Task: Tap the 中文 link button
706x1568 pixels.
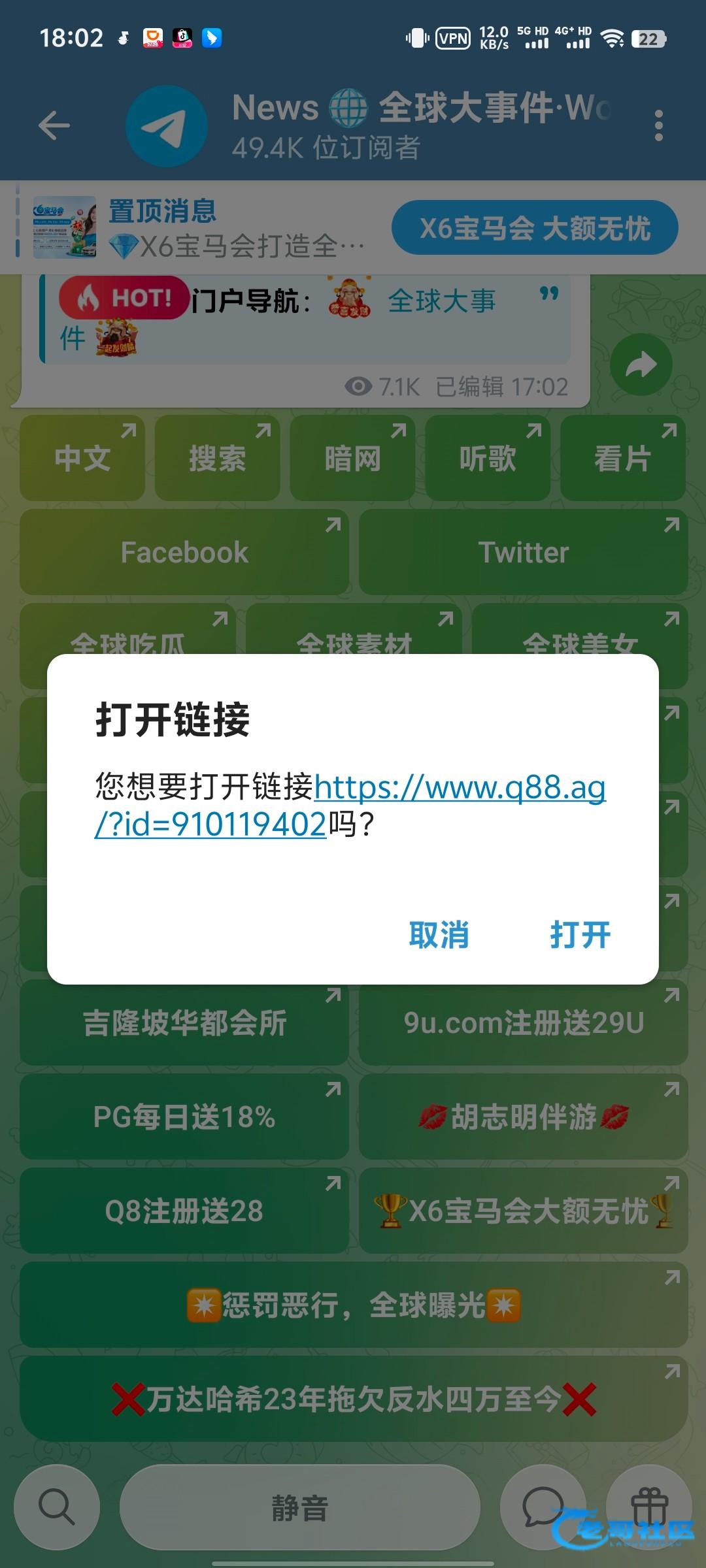Action: click(82, 458)
